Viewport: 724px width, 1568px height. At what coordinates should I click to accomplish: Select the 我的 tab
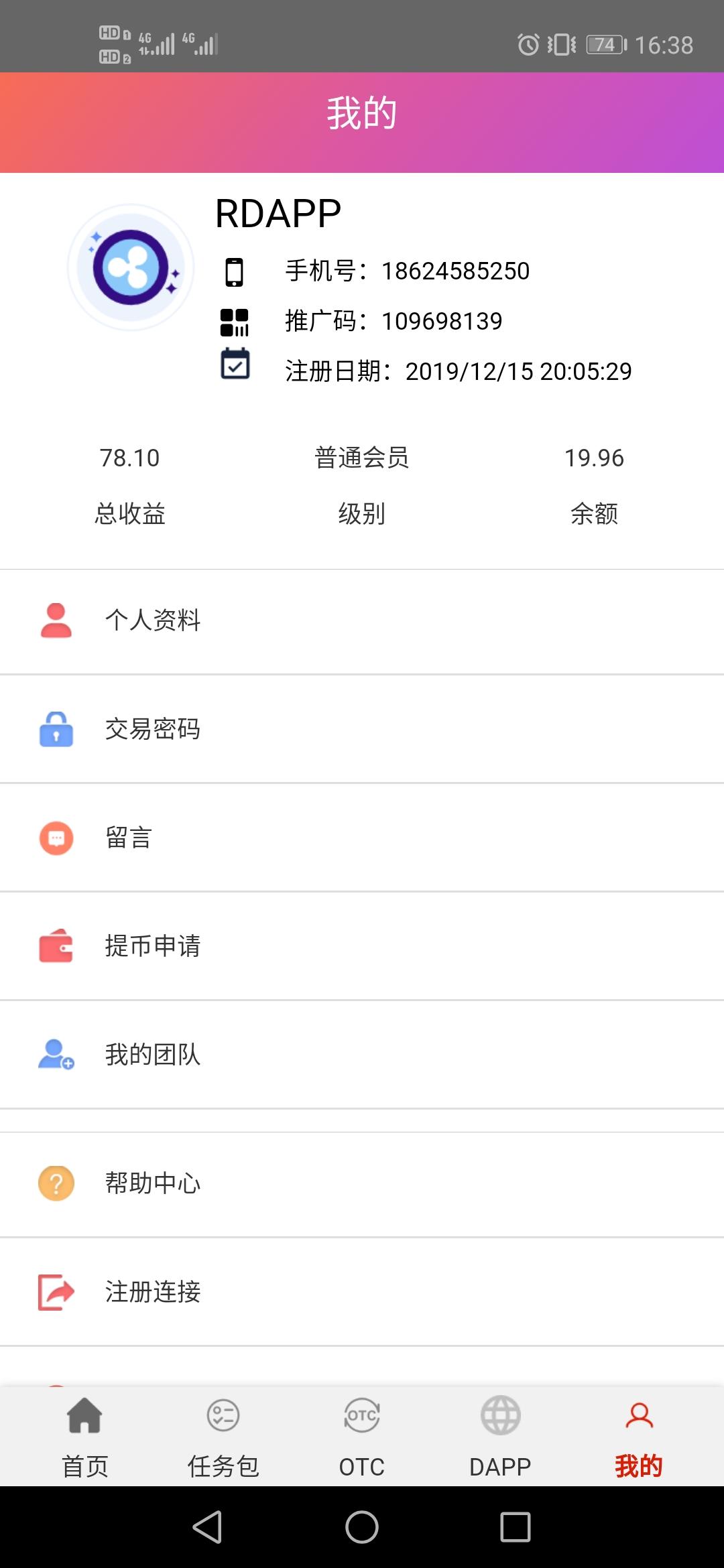point(639,1437)
